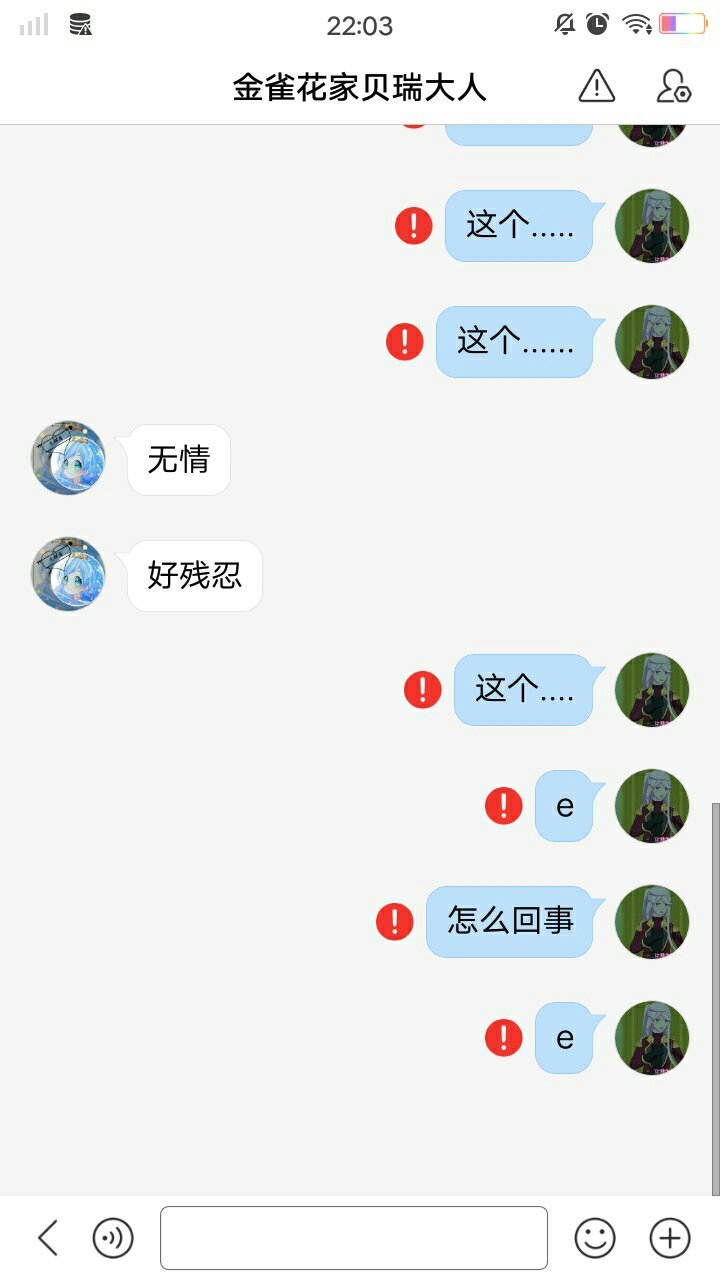Tap the alarm clock icon in status bar
The height and width of the screenshot is (1280, 720).
pyautogui.click(x=596, y=25)
